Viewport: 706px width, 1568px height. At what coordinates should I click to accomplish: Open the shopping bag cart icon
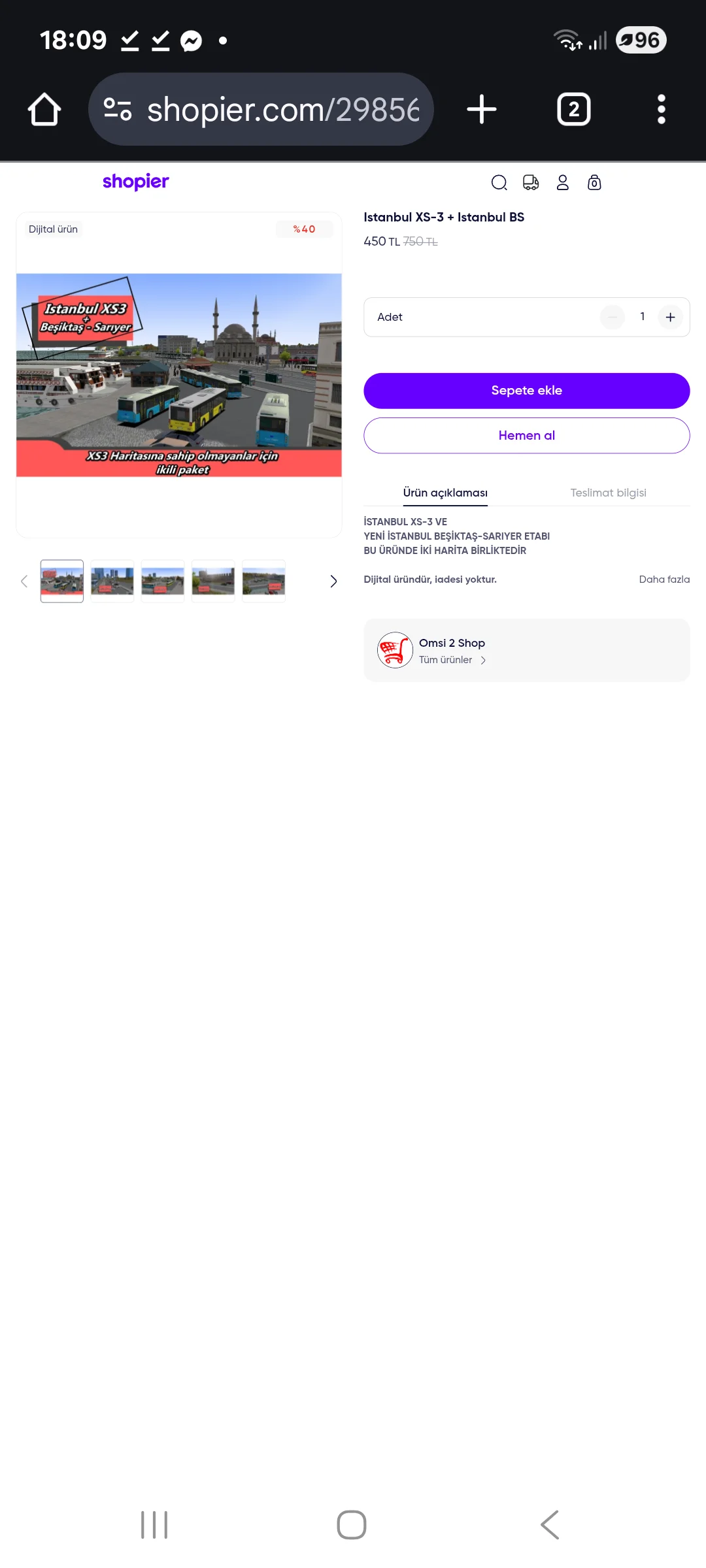[x=594, y=182]
